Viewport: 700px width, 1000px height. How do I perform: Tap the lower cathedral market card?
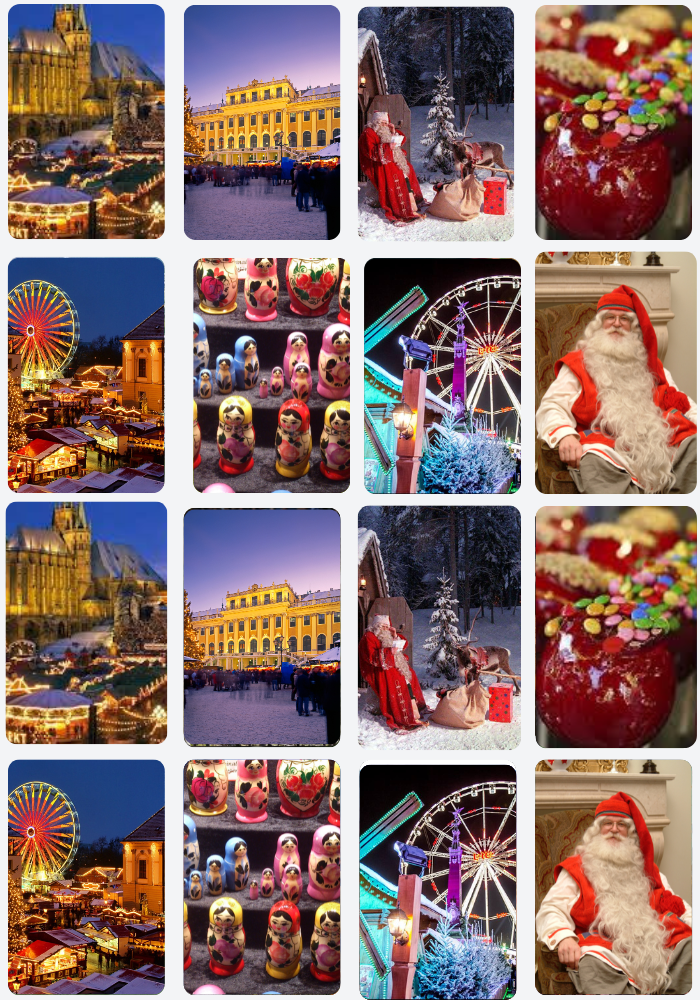[x=86, y=622]
